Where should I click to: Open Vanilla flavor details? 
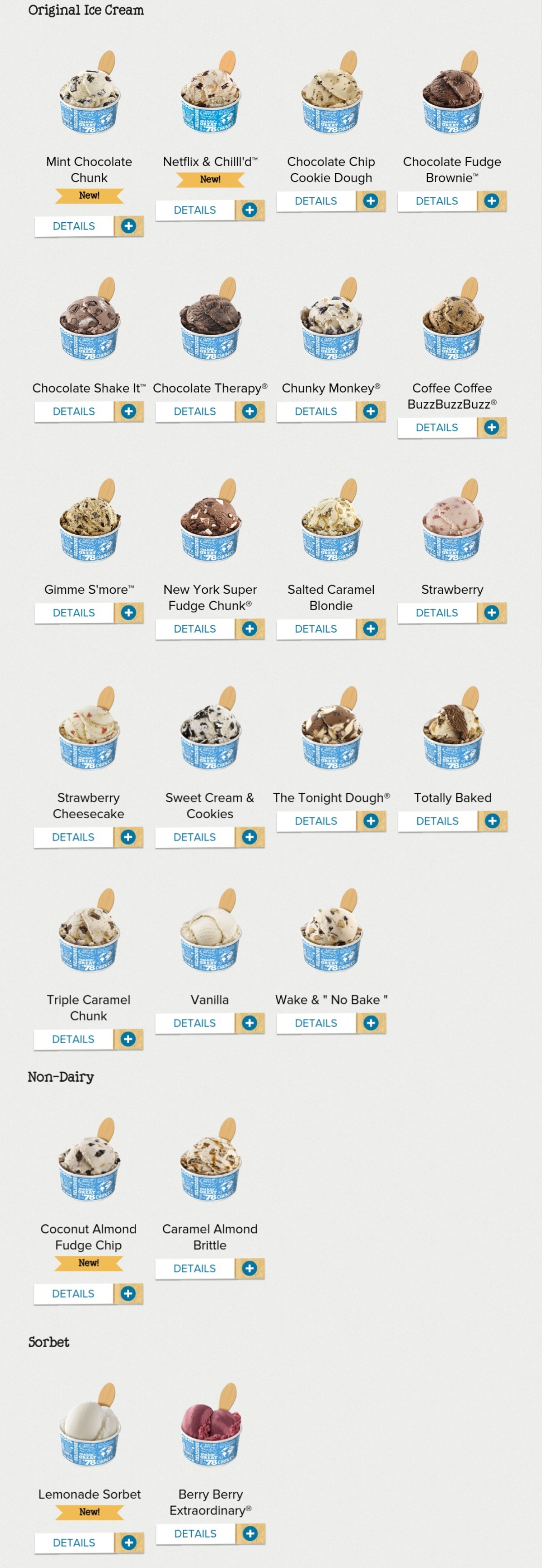point(195,1023)
